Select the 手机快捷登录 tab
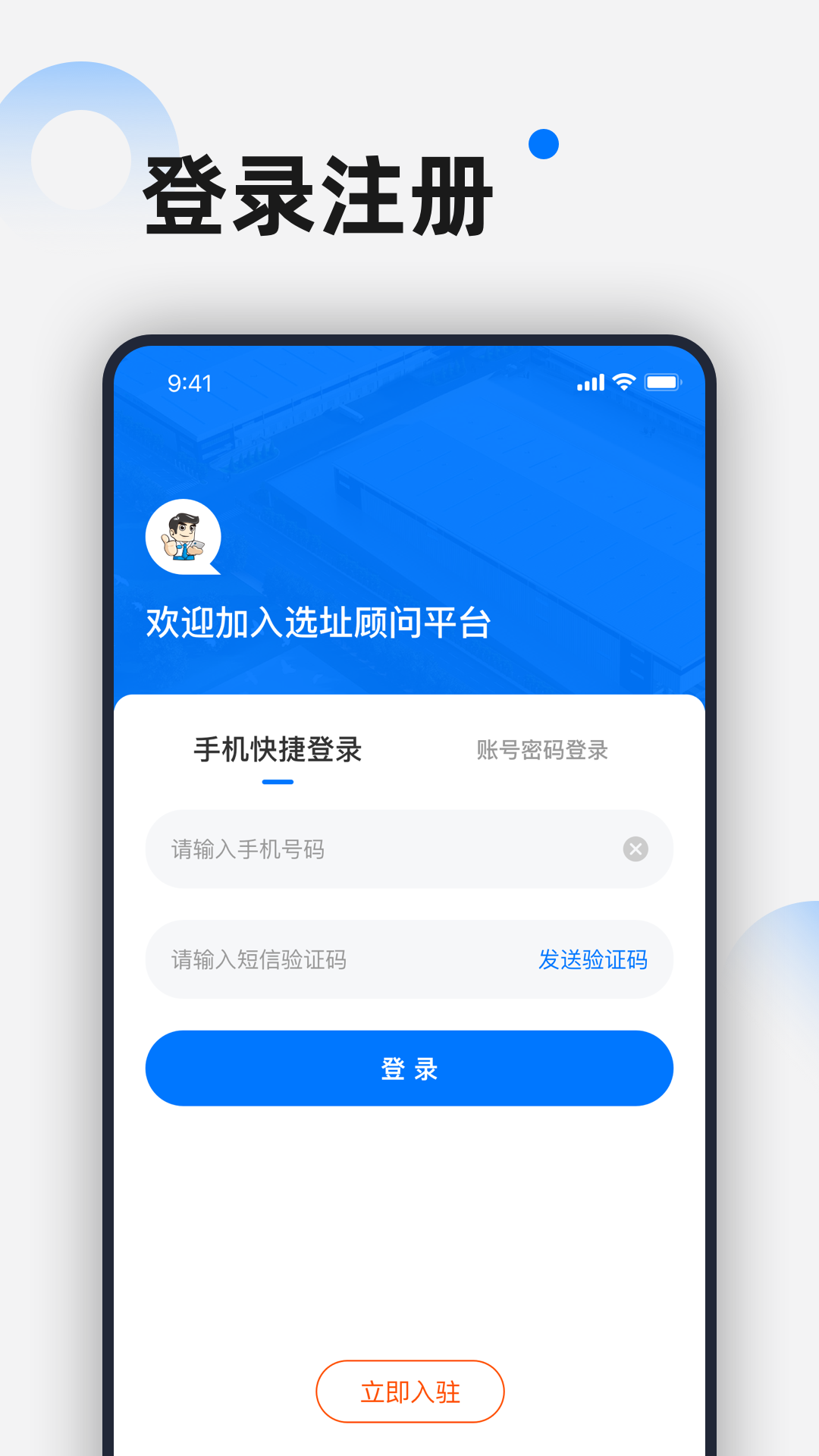819x1456 pixels. 278,749
